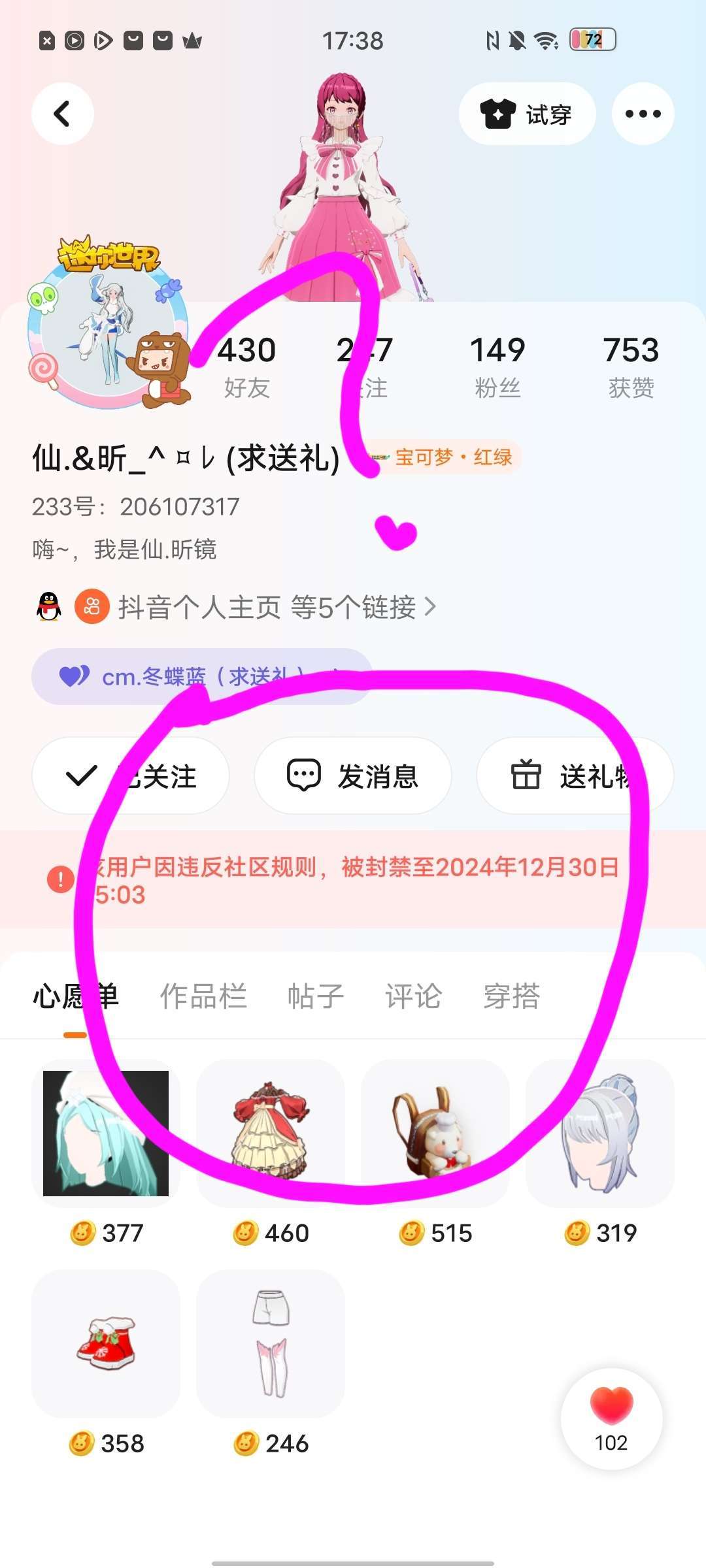This screenshot has height=1568, width=706.
Task: View the 430 好友 friends list
Action: click(246, 366)
